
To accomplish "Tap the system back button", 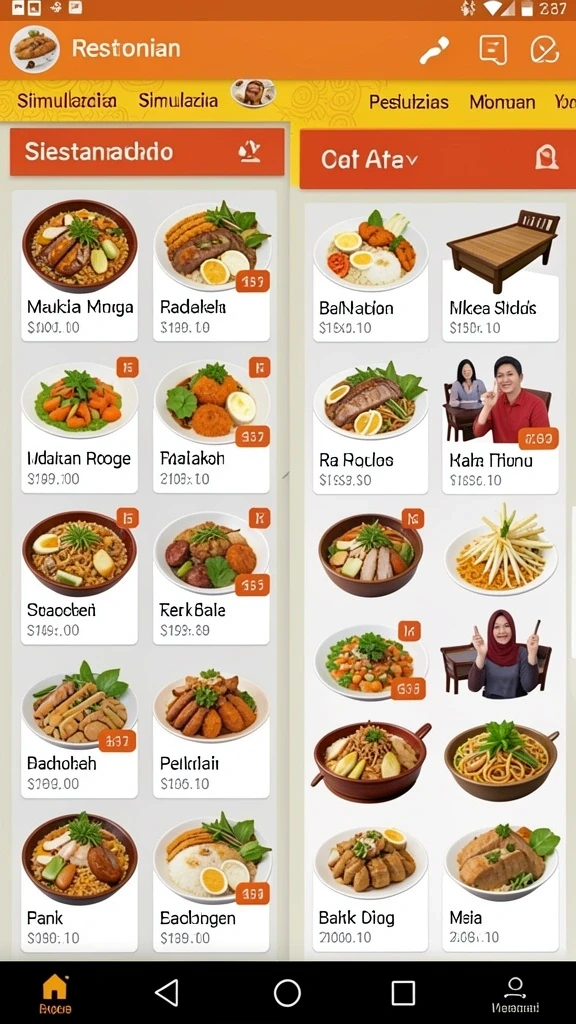I will 167,993.
